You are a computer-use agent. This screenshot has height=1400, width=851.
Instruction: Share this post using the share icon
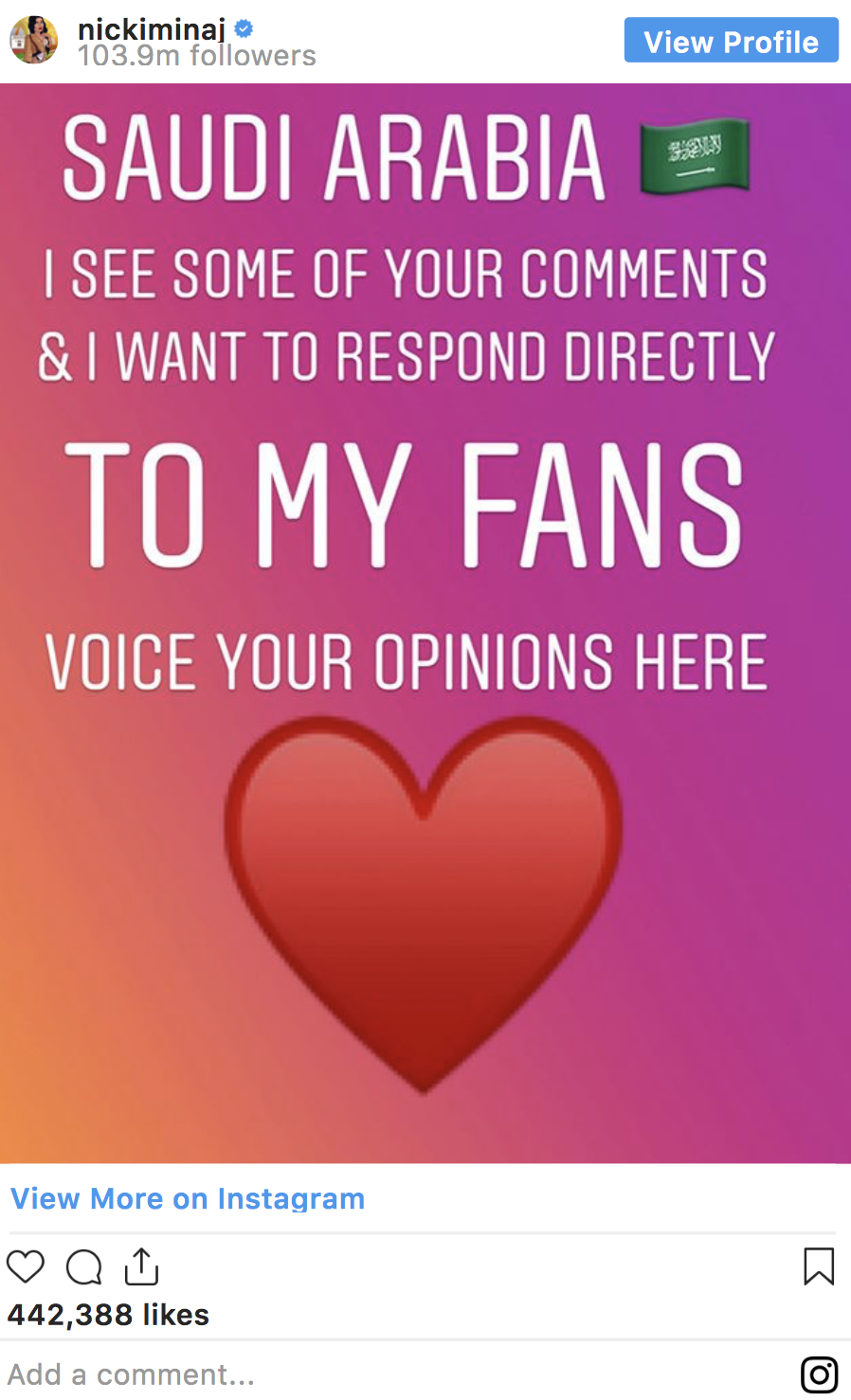pyautogui.click(x=141, y=1266)
